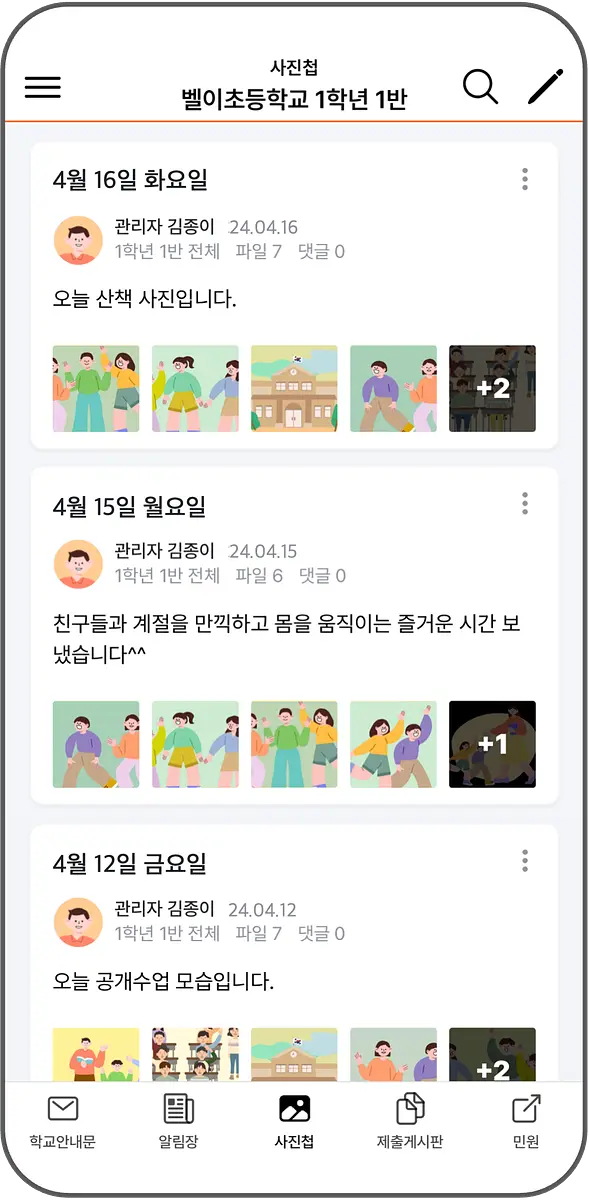View +1 more photo in 4월 15일 post

click(x=493, y=744)
